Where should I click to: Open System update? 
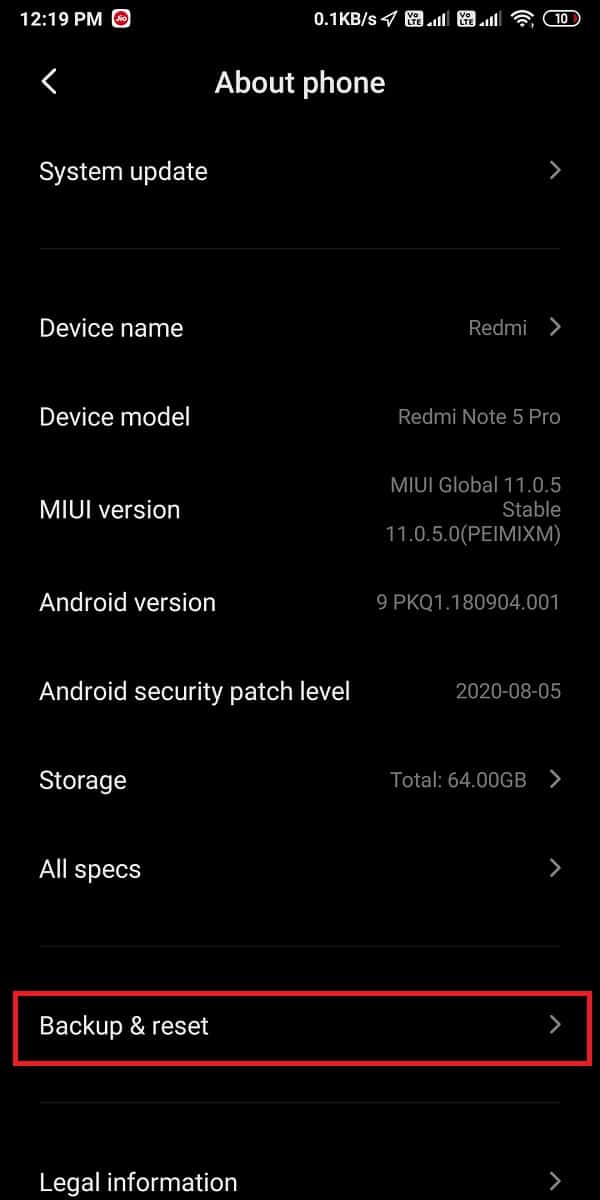click(x=300, y=171)
